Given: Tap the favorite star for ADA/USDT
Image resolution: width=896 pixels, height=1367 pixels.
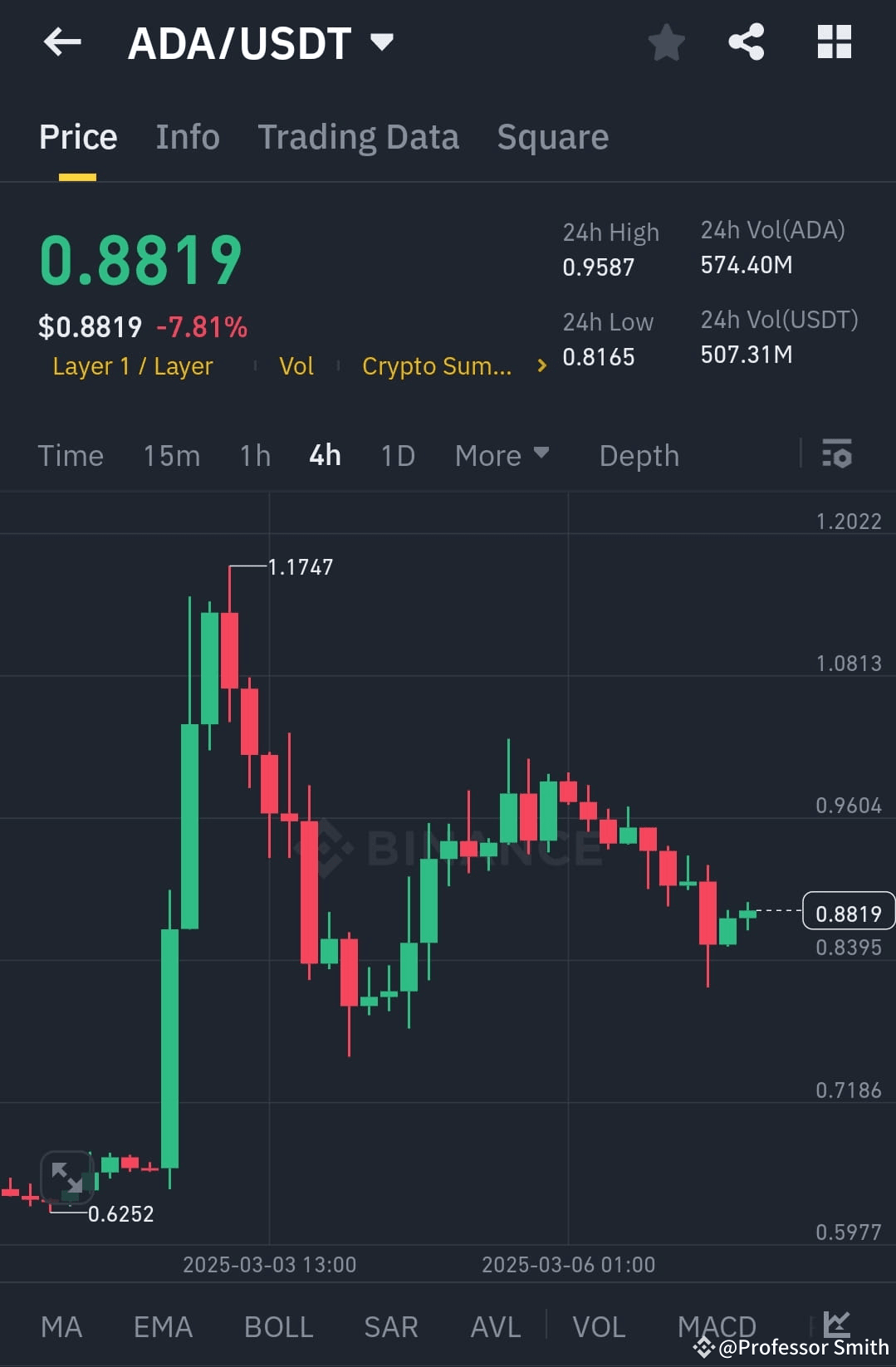Looking at the screenshot, I should point(666,42).
